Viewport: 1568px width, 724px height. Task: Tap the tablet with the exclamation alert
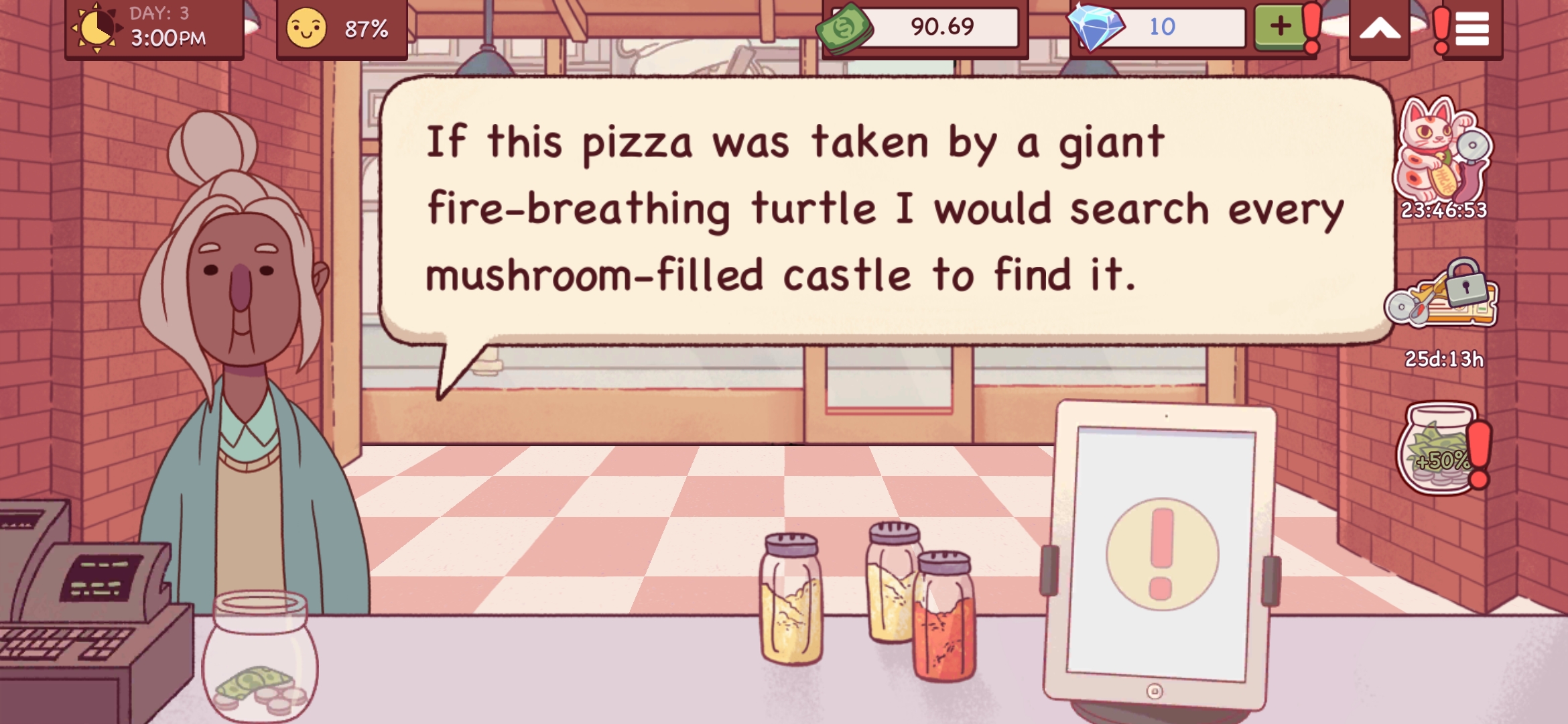(x=1161, y=555)
